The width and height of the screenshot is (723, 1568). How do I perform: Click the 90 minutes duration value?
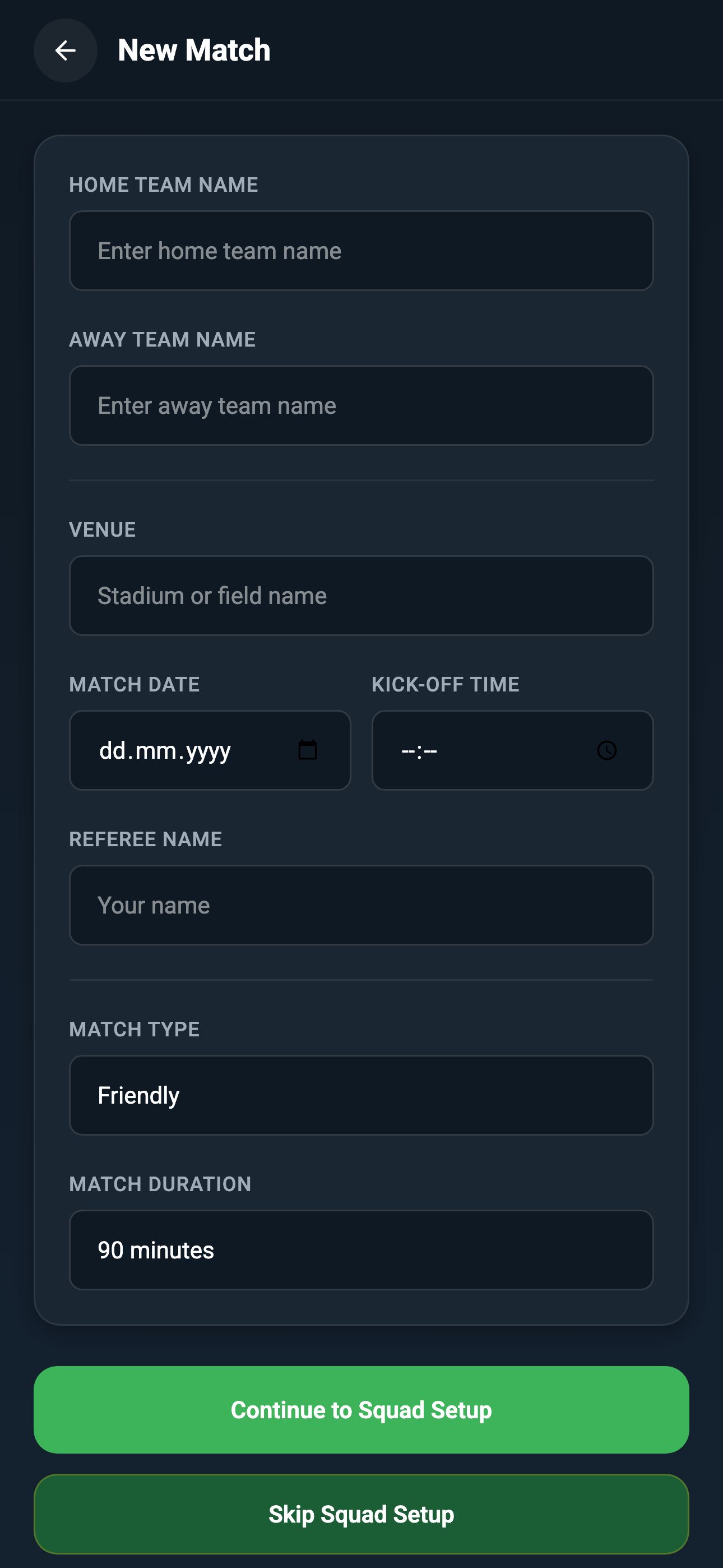pyautogui.click(x=155, y=1250)
